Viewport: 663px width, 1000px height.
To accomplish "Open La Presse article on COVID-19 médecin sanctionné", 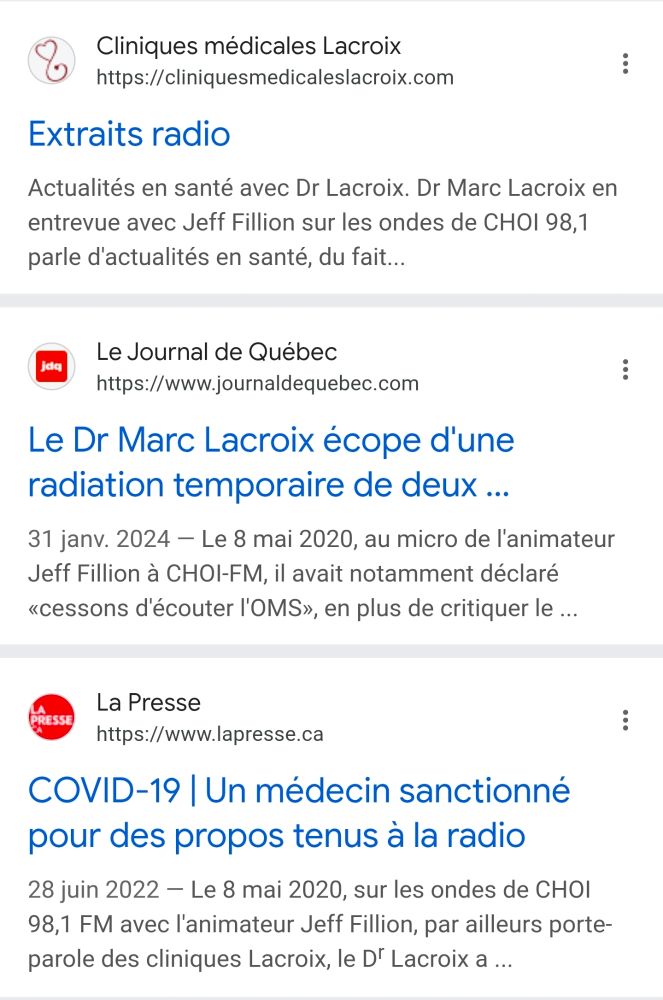I will [298, 812].
